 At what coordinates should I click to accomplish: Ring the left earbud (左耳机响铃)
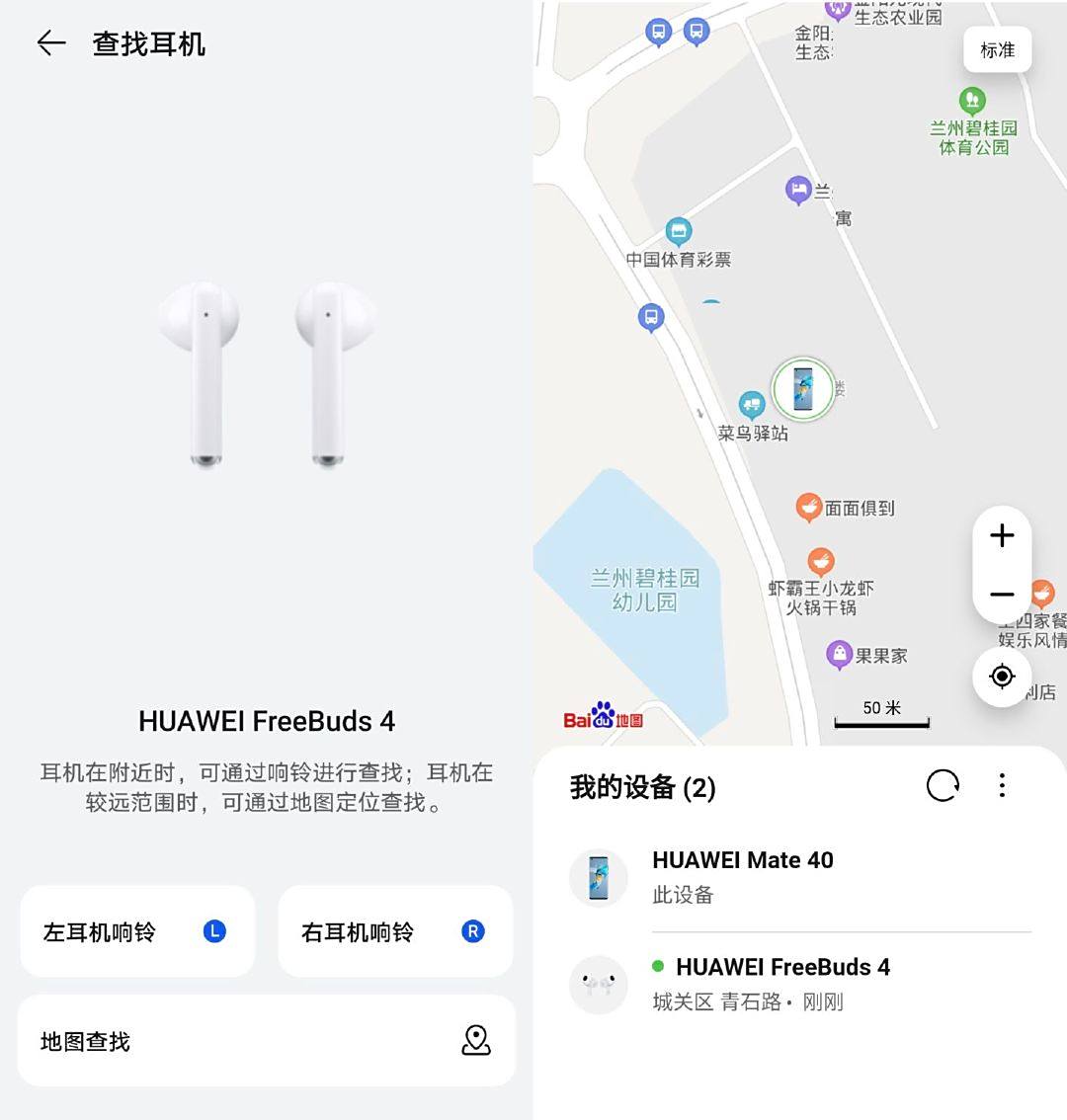136,931
